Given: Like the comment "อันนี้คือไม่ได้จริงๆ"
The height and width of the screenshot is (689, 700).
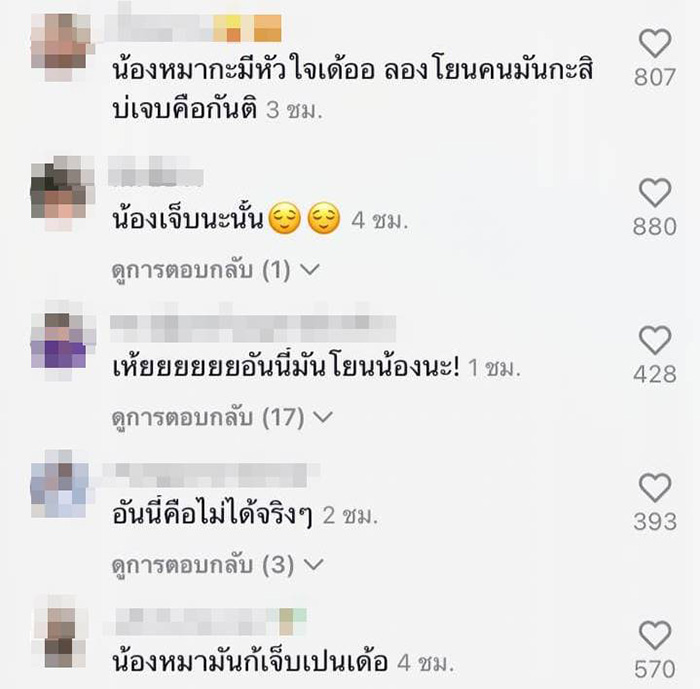Looking at the screenshot, I should point(654,488).
